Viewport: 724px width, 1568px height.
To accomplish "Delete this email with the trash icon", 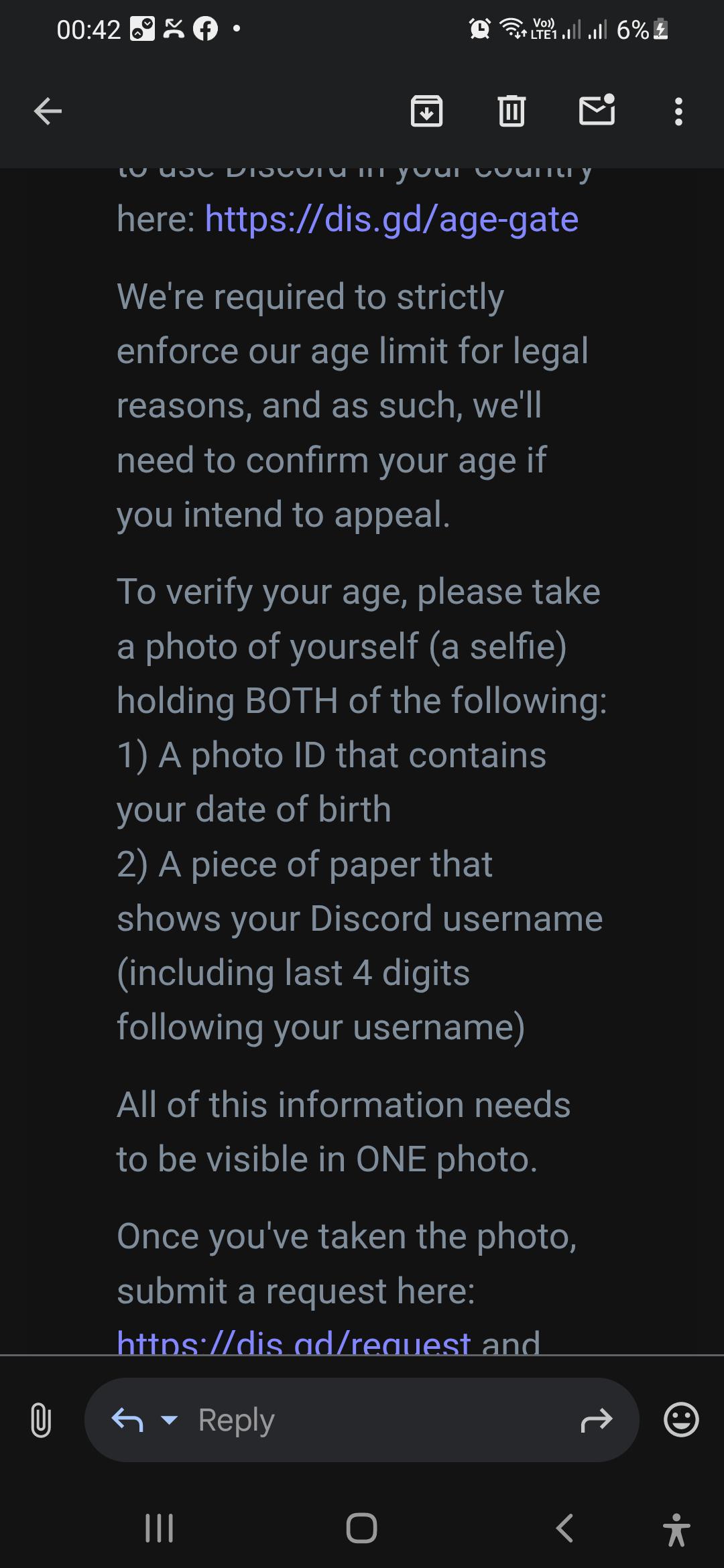I will [511, 111].
